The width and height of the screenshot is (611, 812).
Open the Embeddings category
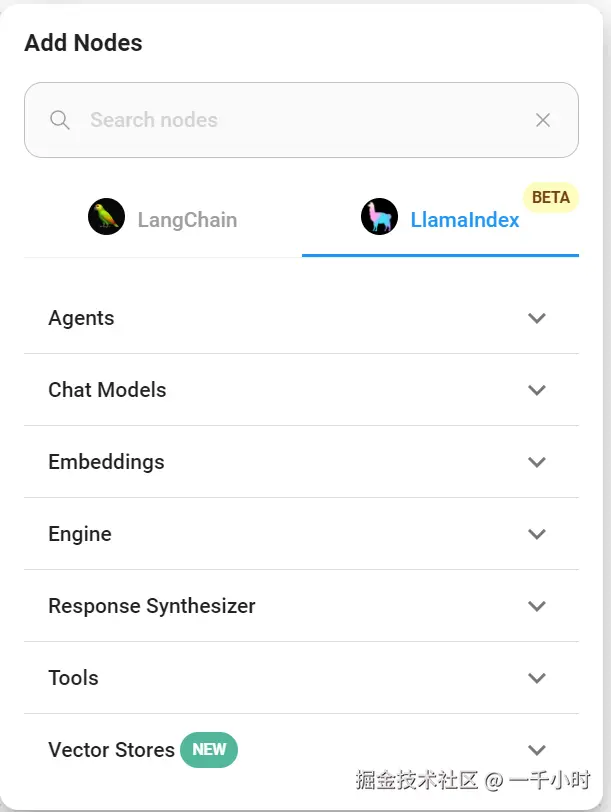point(301,462)
